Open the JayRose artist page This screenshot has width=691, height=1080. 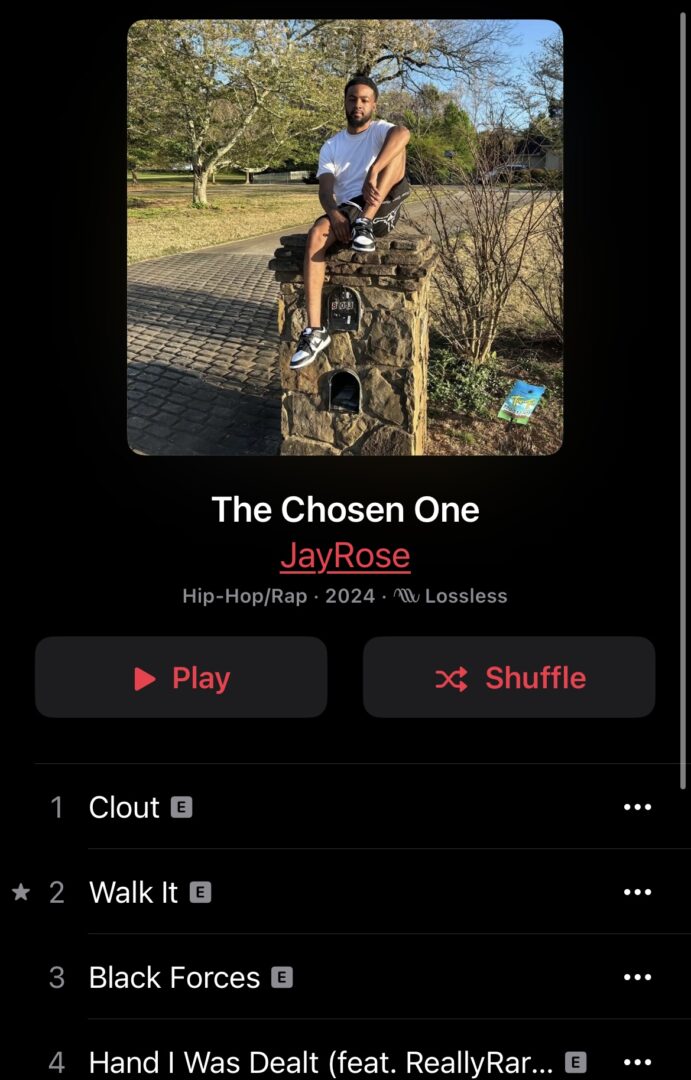coord(345,556)
